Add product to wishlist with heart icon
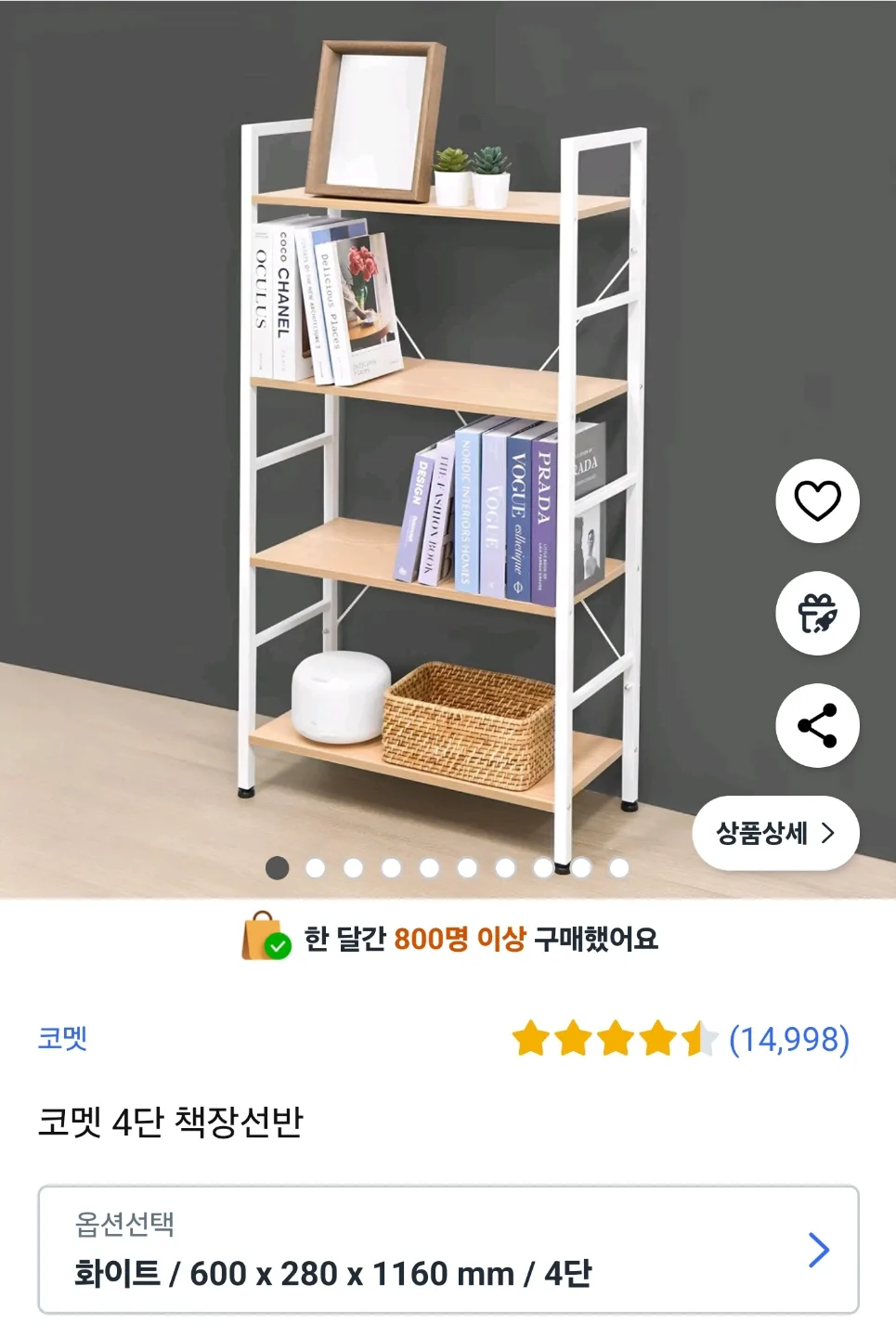 817,501
